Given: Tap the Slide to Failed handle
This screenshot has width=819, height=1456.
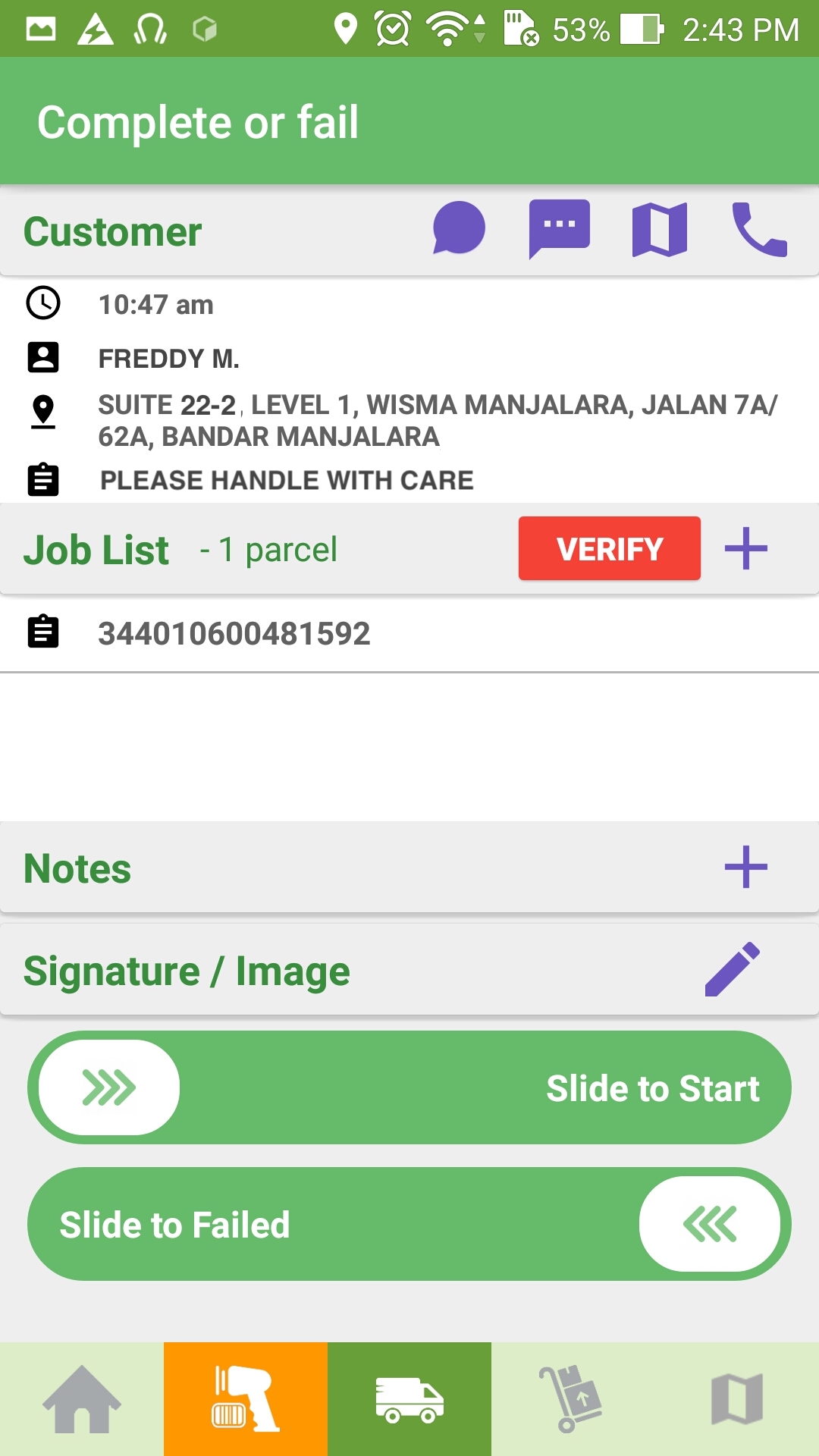Looking at the screenshot, I should click(710, 1224).
